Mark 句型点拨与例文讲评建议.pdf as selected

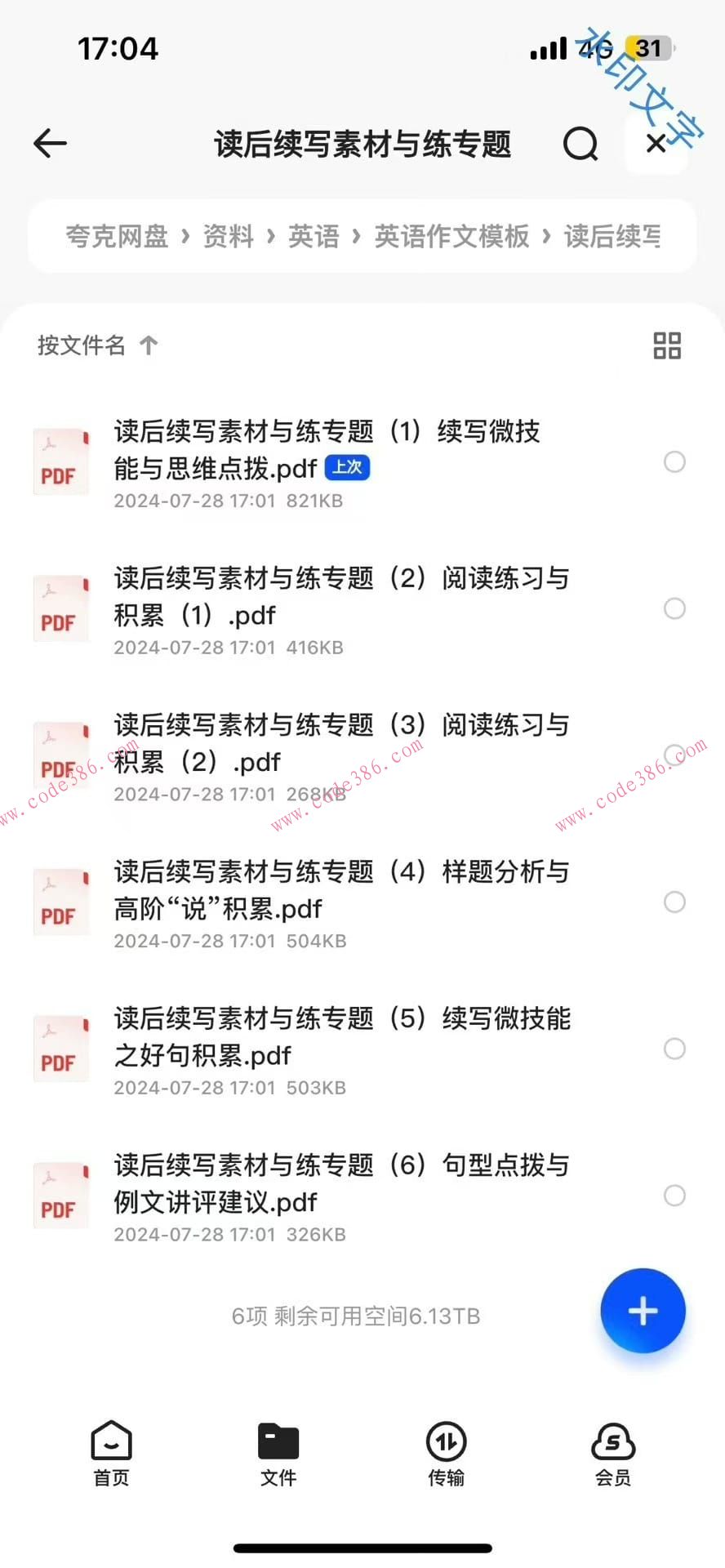click(675, 1195)
